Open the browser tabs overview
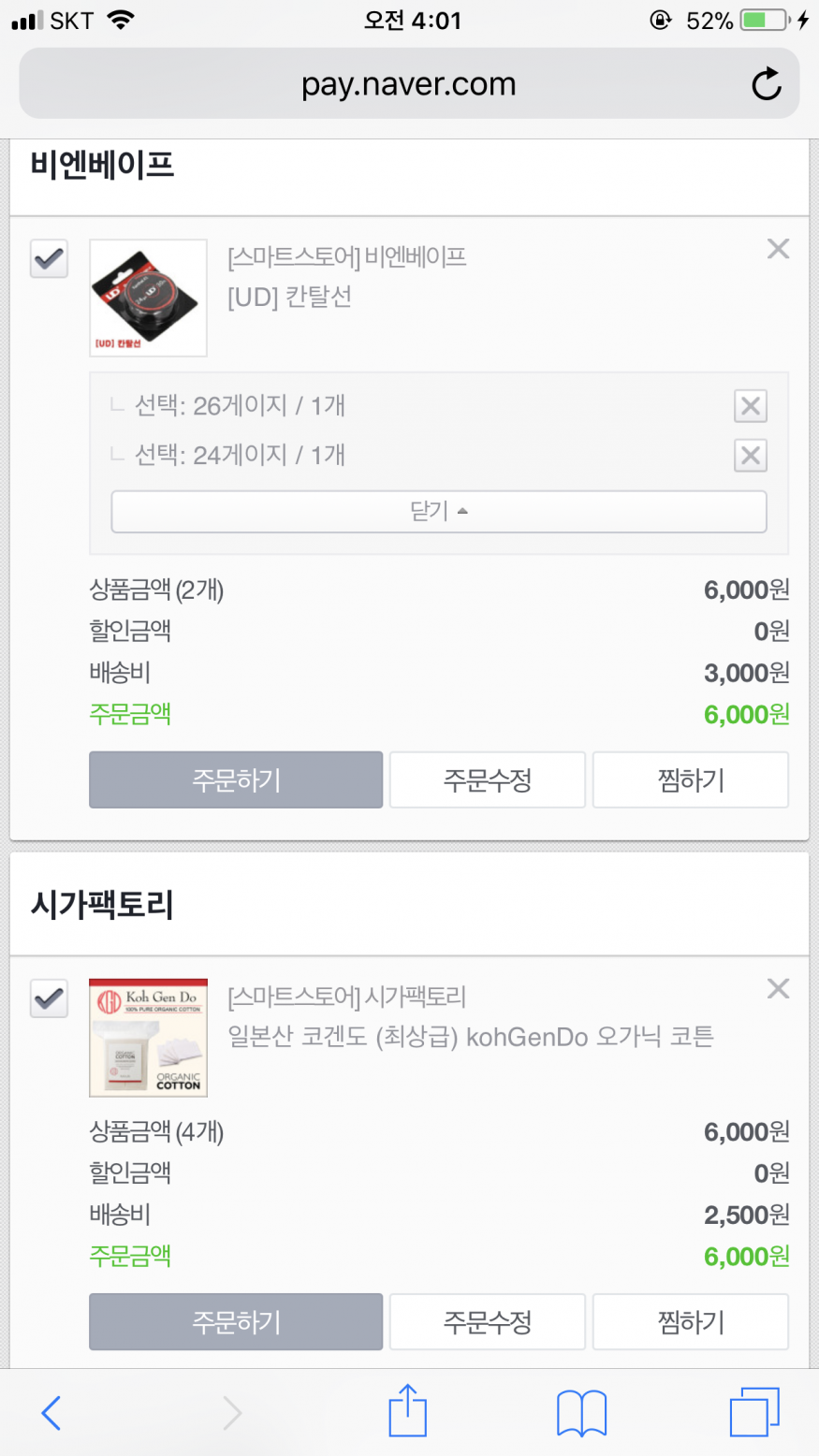 click(753, 1412)
